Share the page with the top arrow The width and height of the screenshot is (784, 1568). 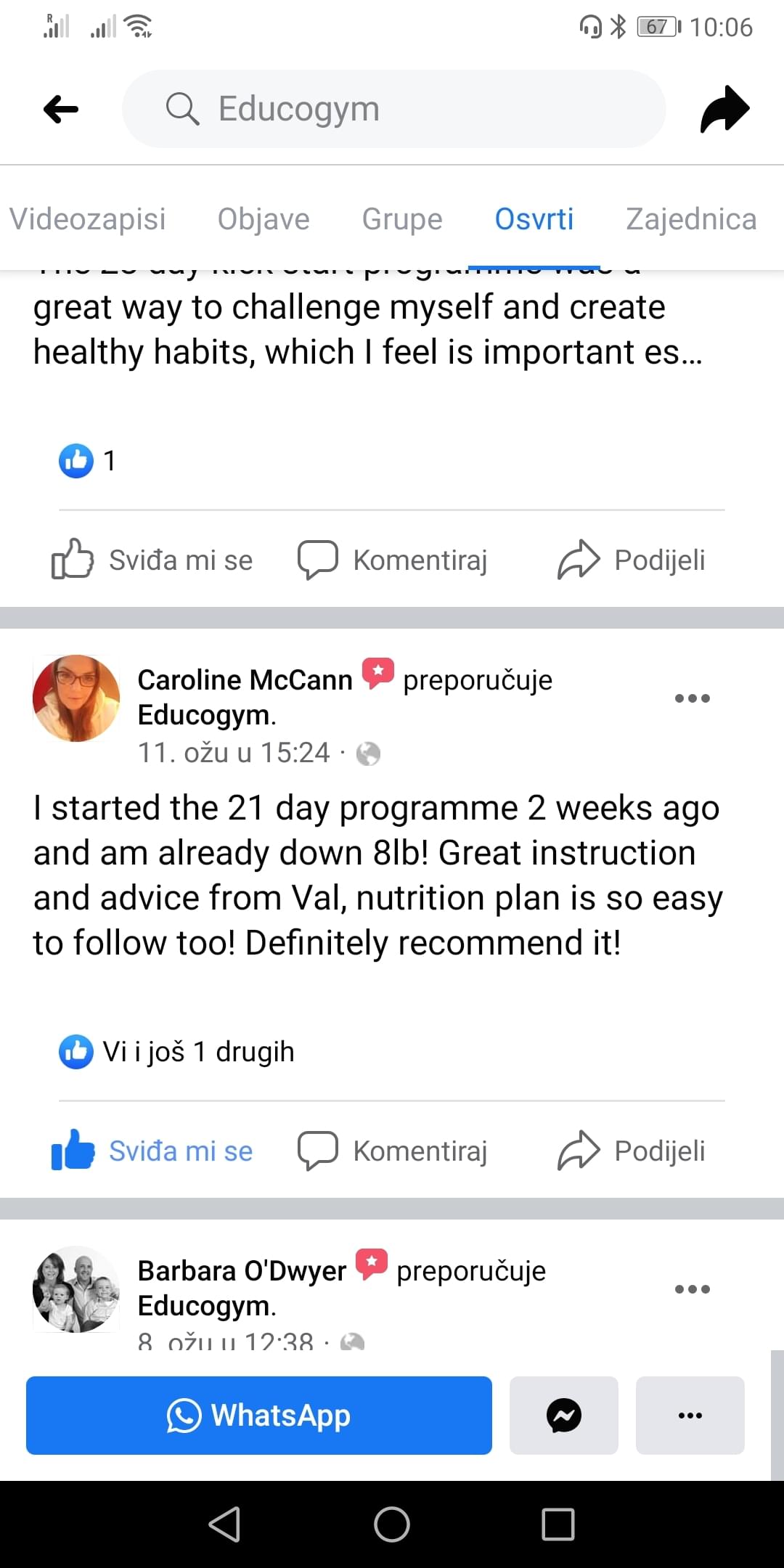724,110
